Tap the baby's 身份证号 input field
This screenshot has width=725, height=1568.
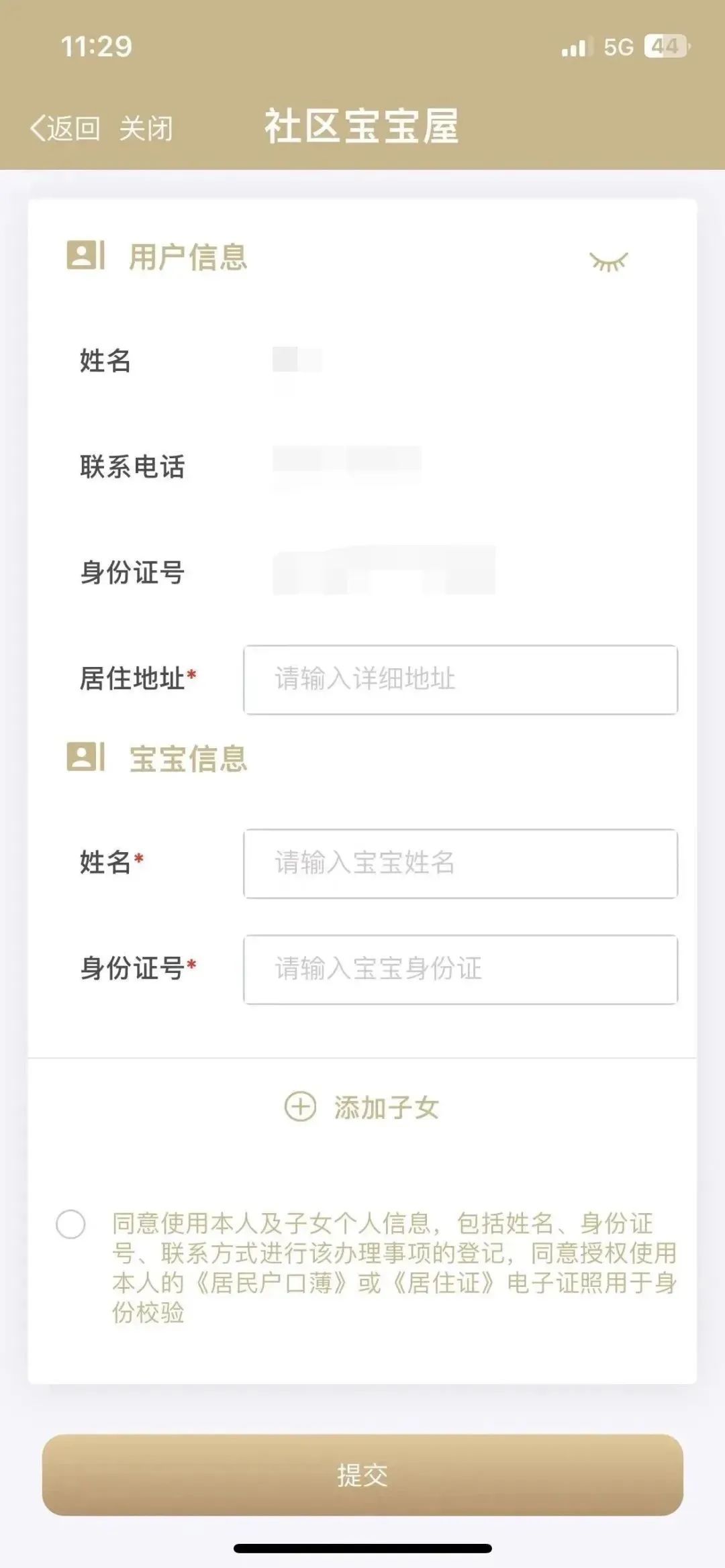pos(461,970)
